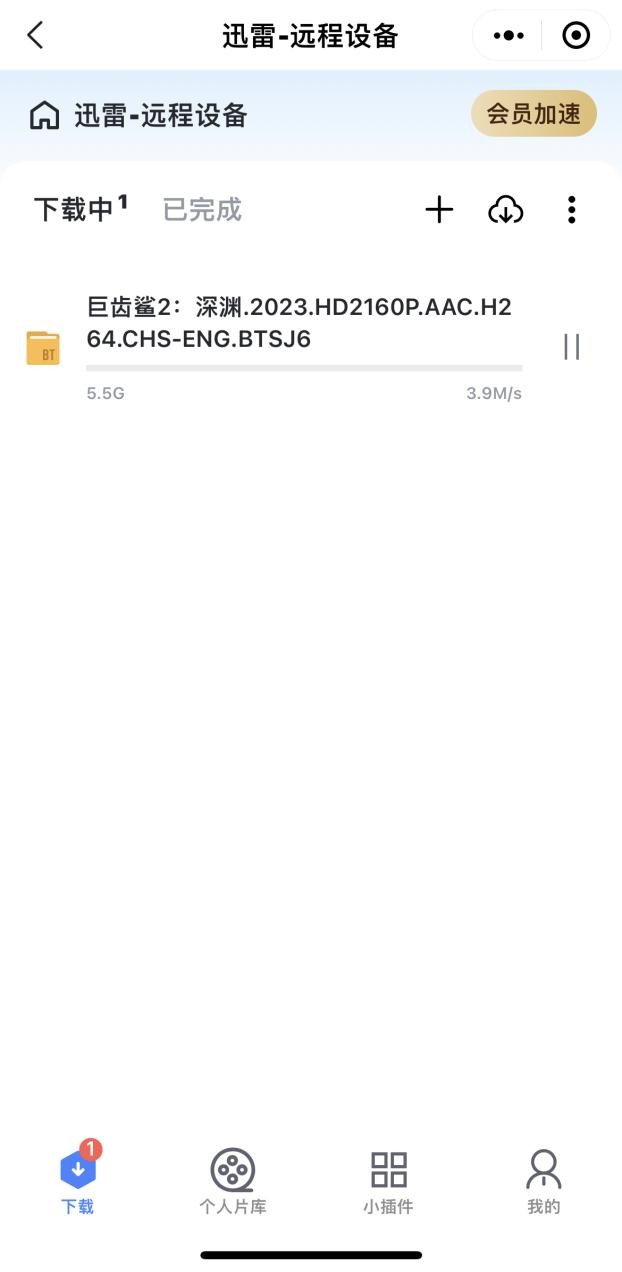Tap the 迅雷-远程设备 home icon
The width and height of the screenshot is (622, 1272).
click(44, 116)
